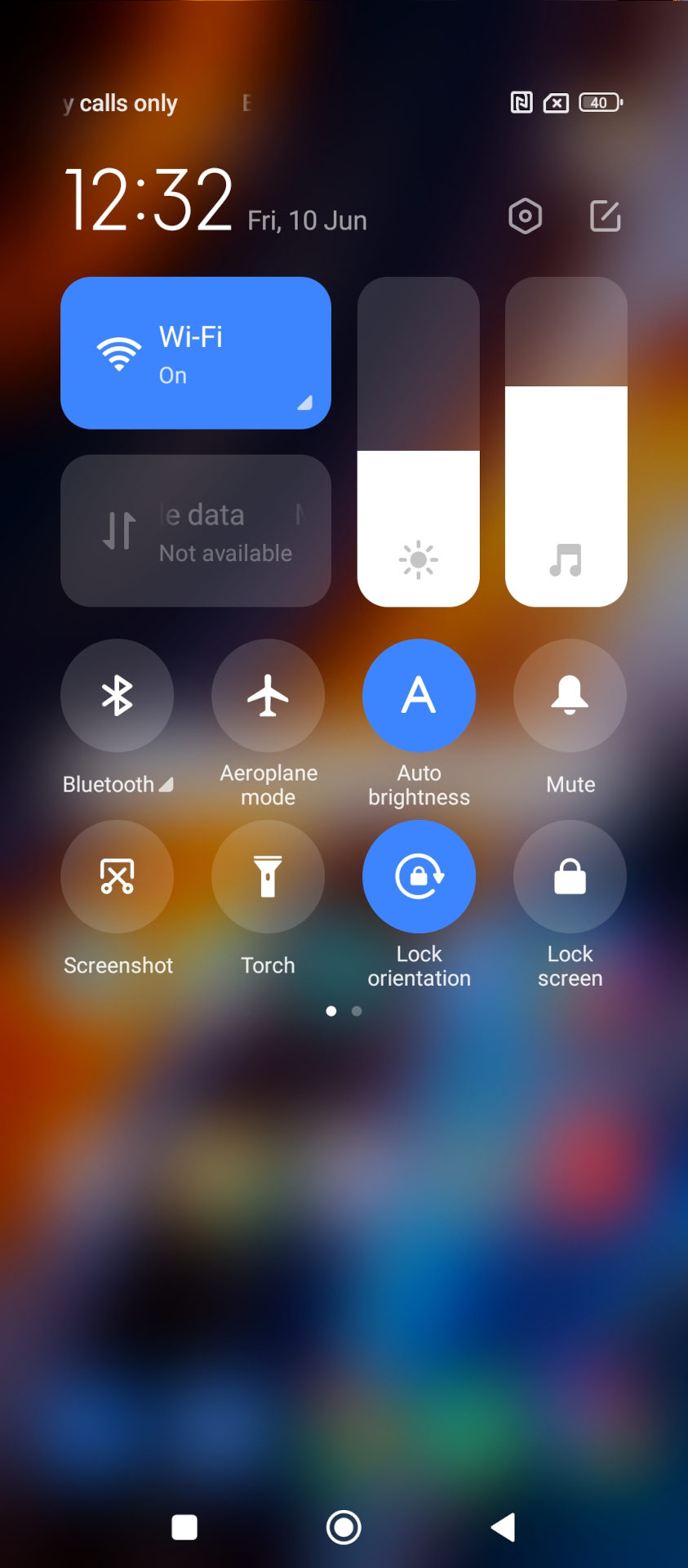Tap the navigation bar's back arrow

tap(504, 1527)
